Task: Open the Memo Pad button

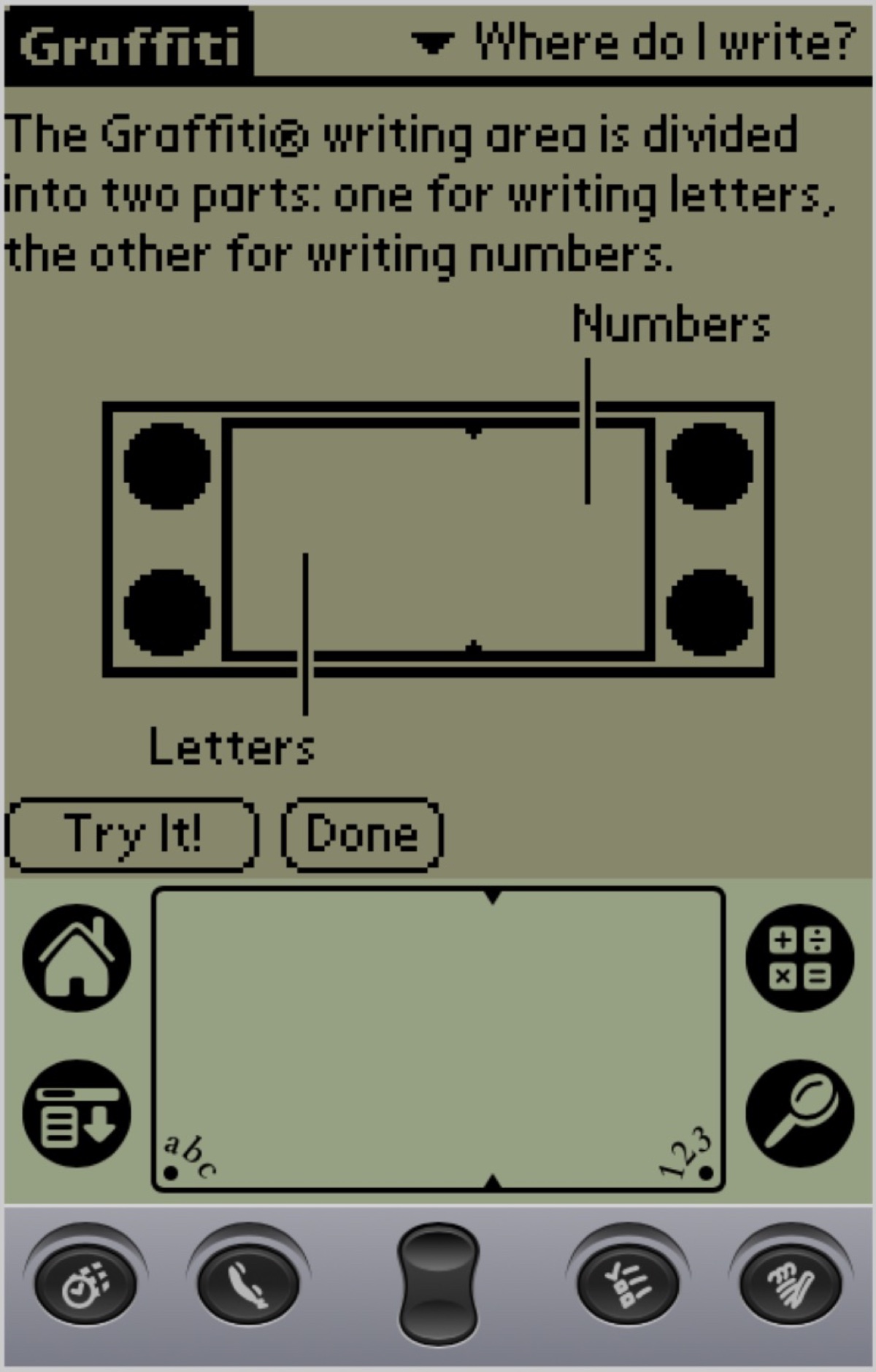Action: [790, 1286]
